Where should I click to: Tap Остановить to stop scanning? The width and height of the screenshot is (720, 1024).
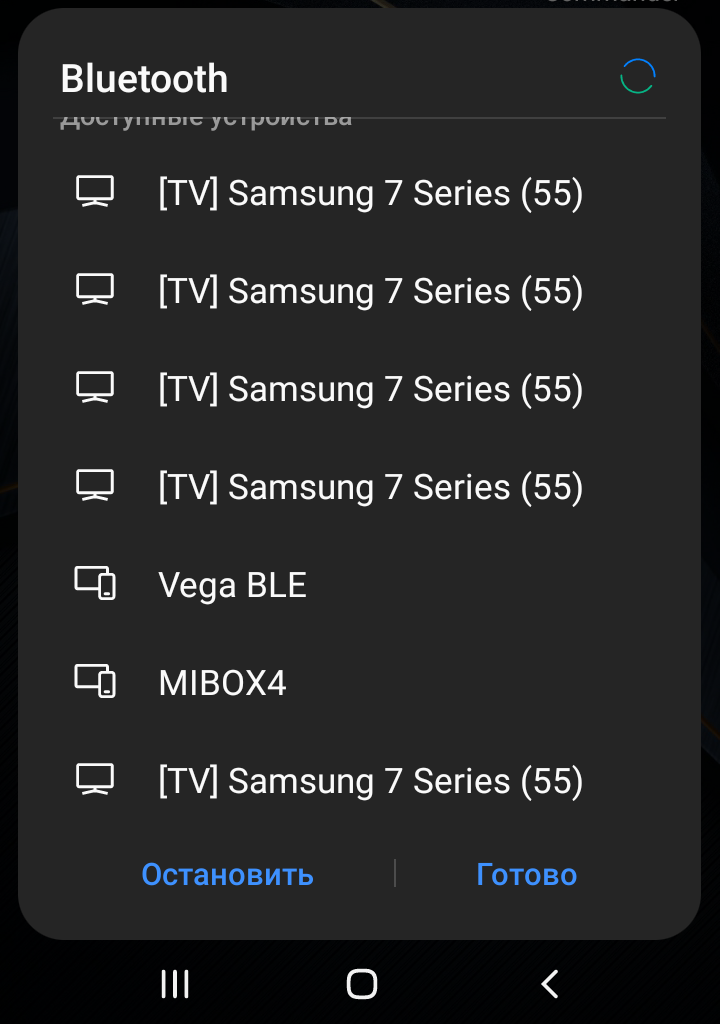227,874
